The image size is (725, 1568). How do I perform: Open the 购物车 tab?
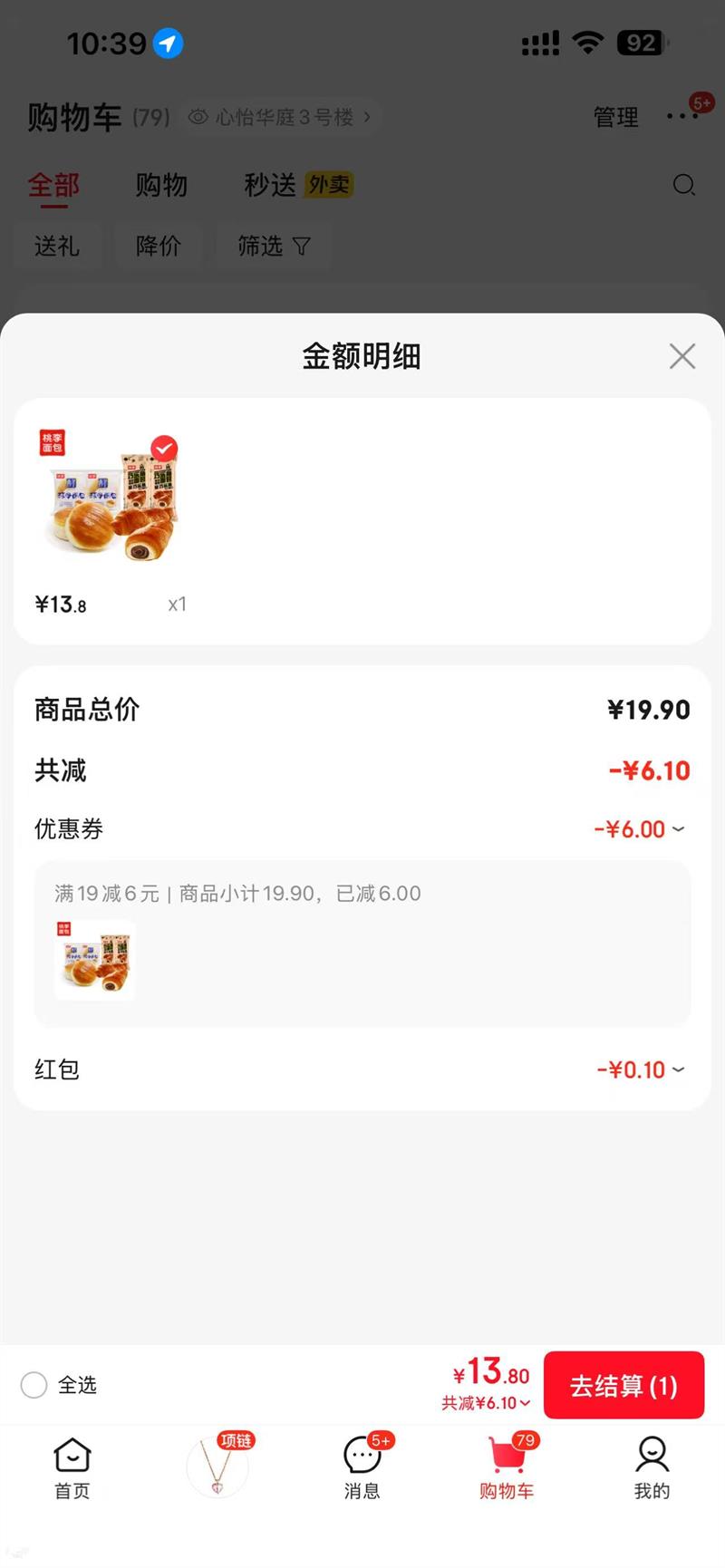(507, 1466)
